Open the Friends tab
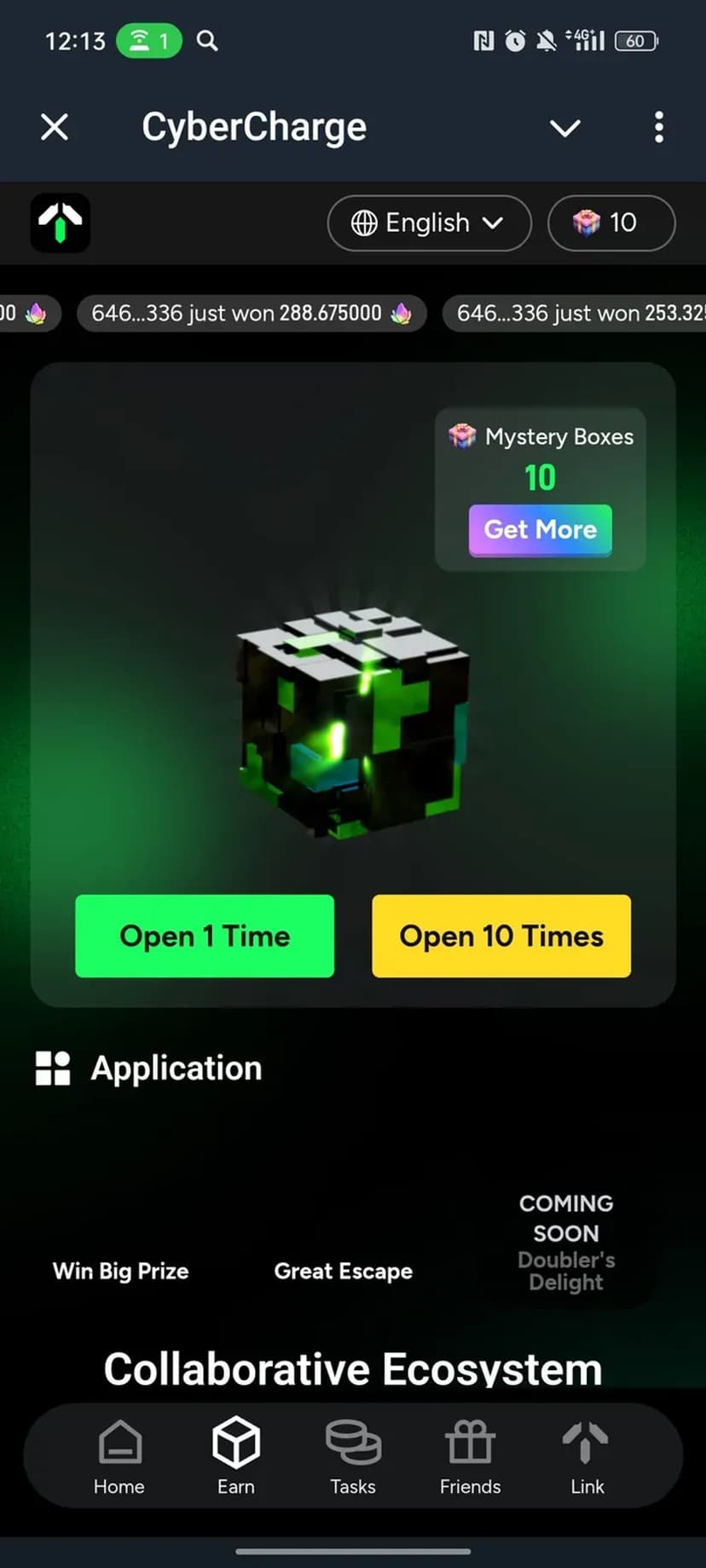This screenshot has width=706, height=1568. (x=470, y=1456)
